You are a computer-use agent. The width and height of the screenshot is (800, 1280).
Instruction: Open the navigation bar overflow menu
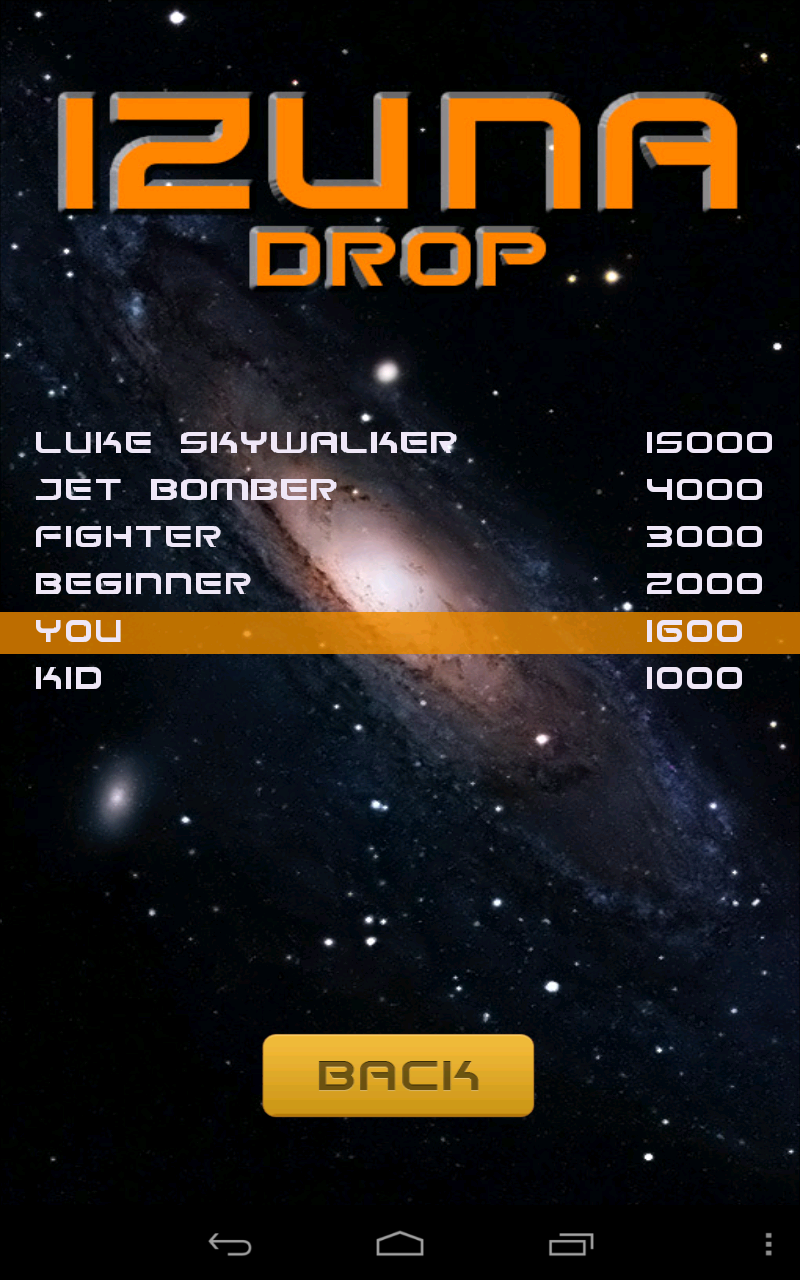[x=768, y=1244]
